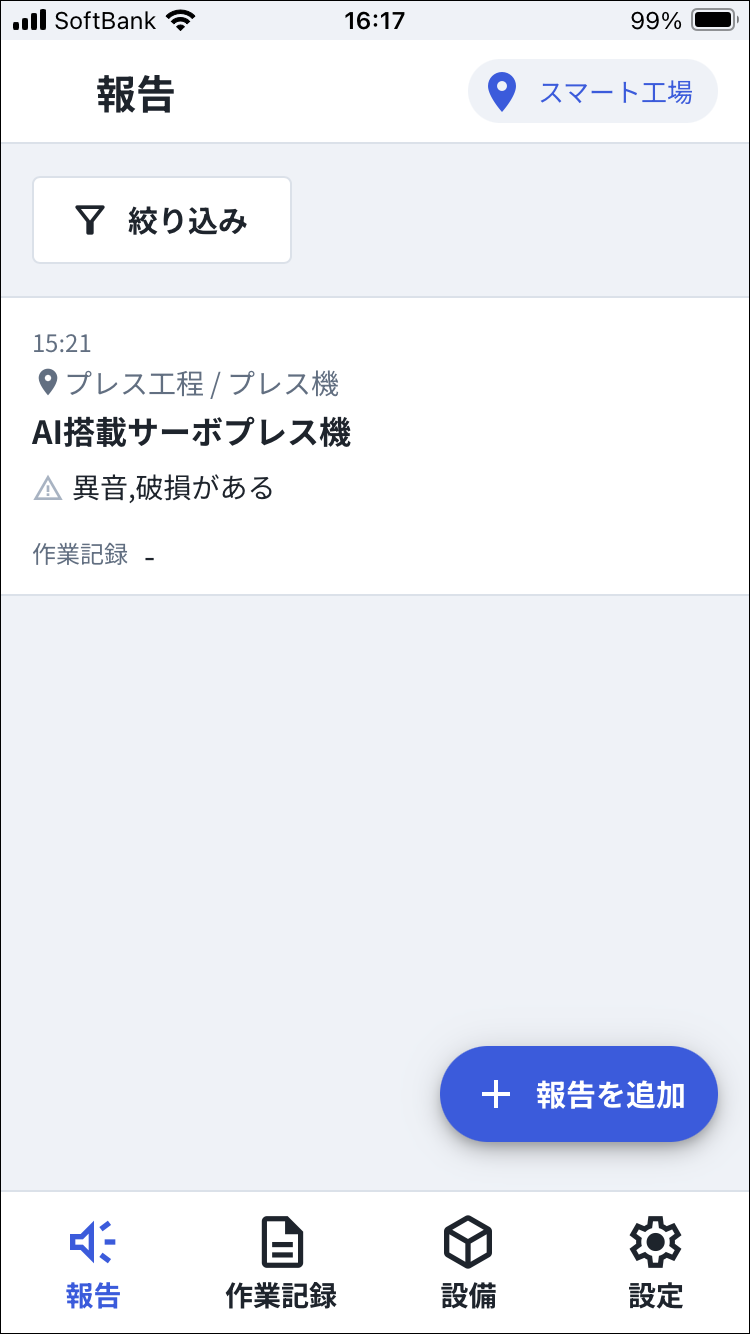Open the スマート工場 location selector
The height and width of the screenshot is (1334, 750).
click(593, 92)
